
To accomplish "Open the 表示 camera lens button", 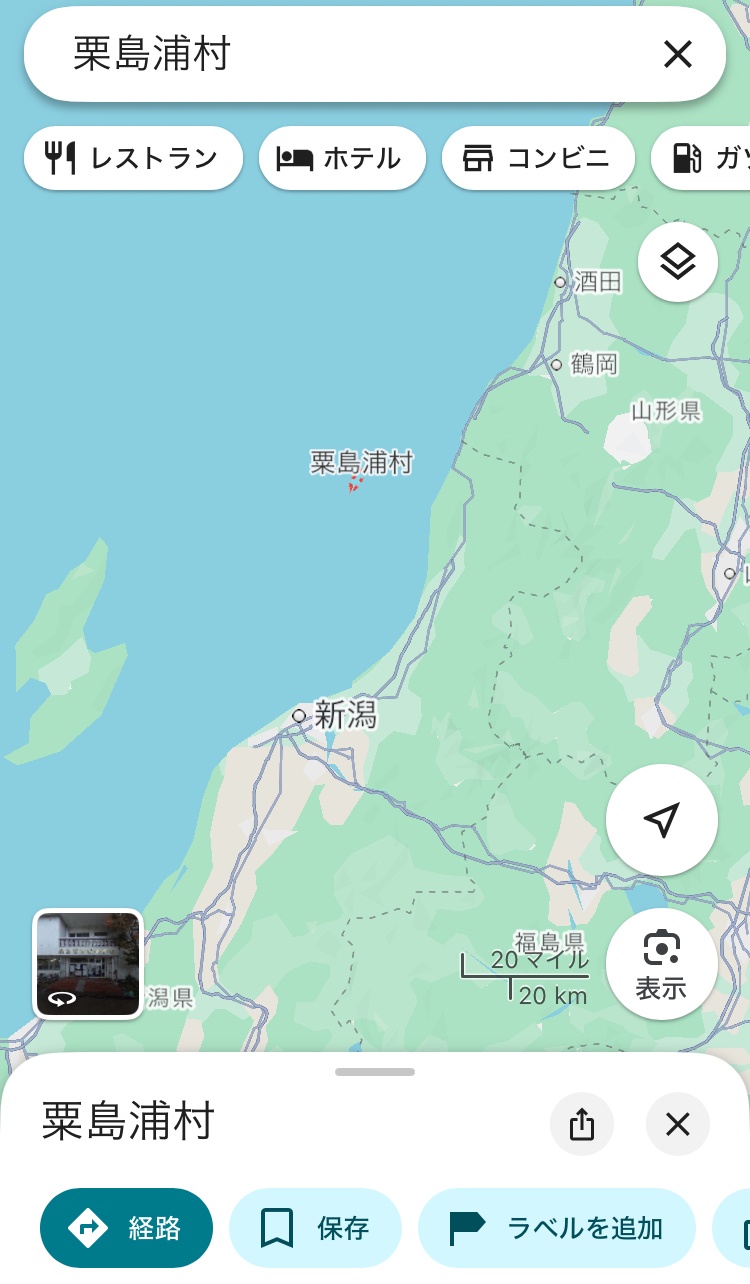I will click(662, 964).
